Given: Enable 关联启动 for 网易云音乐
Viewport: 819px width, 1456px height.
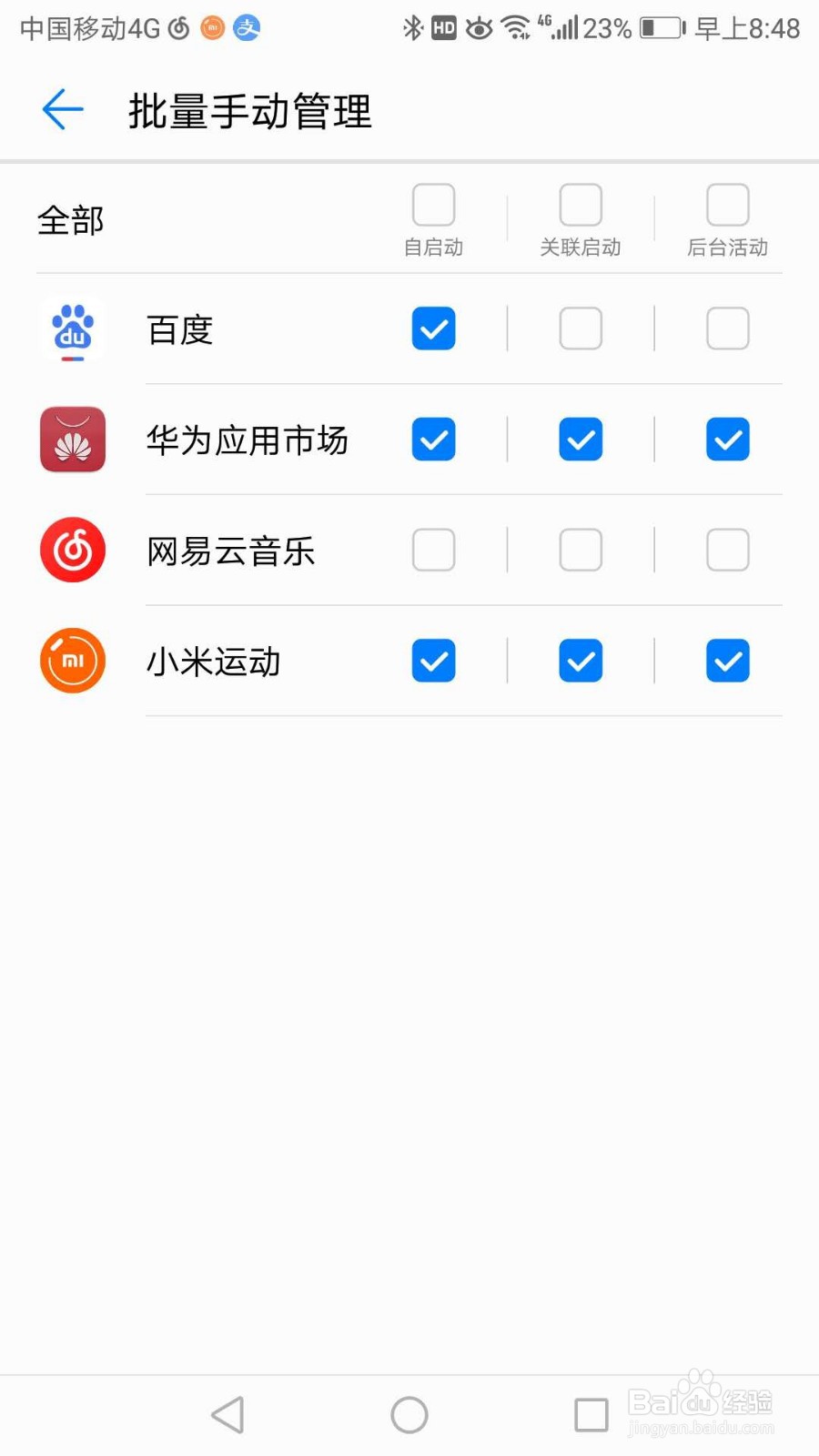Looking at the screenshot, I should 581,551.
